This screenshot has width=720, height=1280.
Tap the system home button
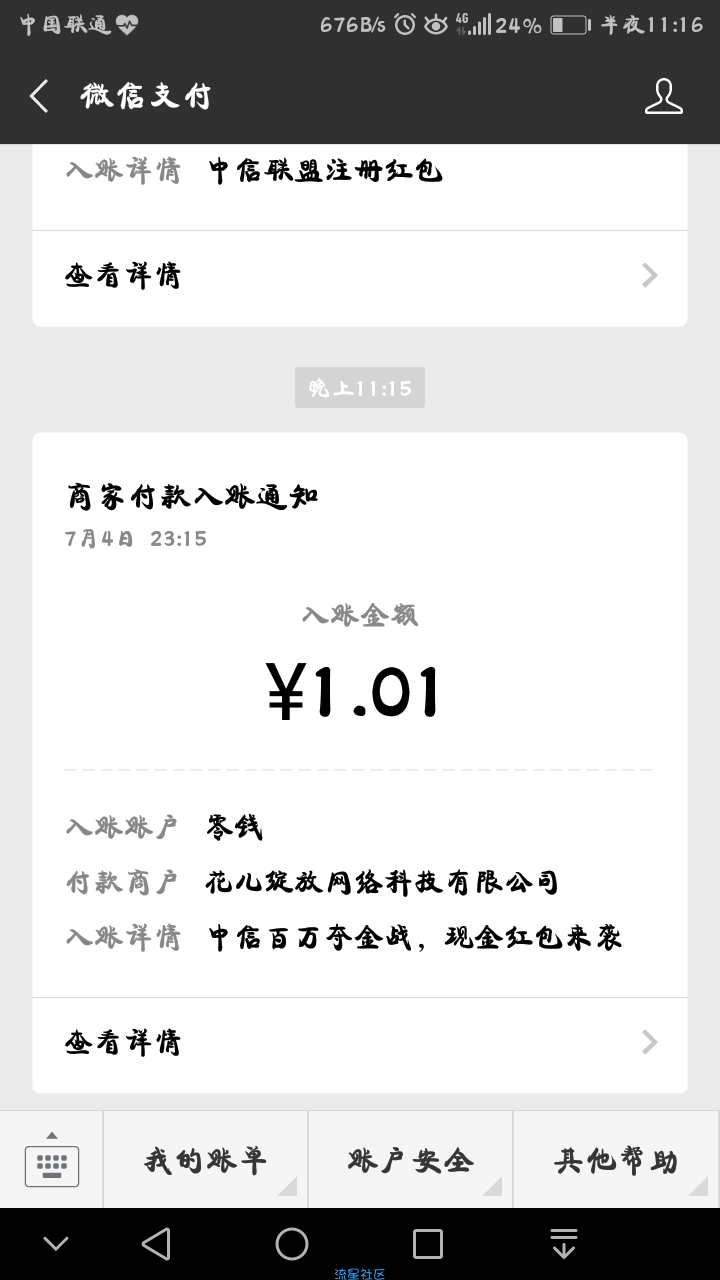point(292,1244)
